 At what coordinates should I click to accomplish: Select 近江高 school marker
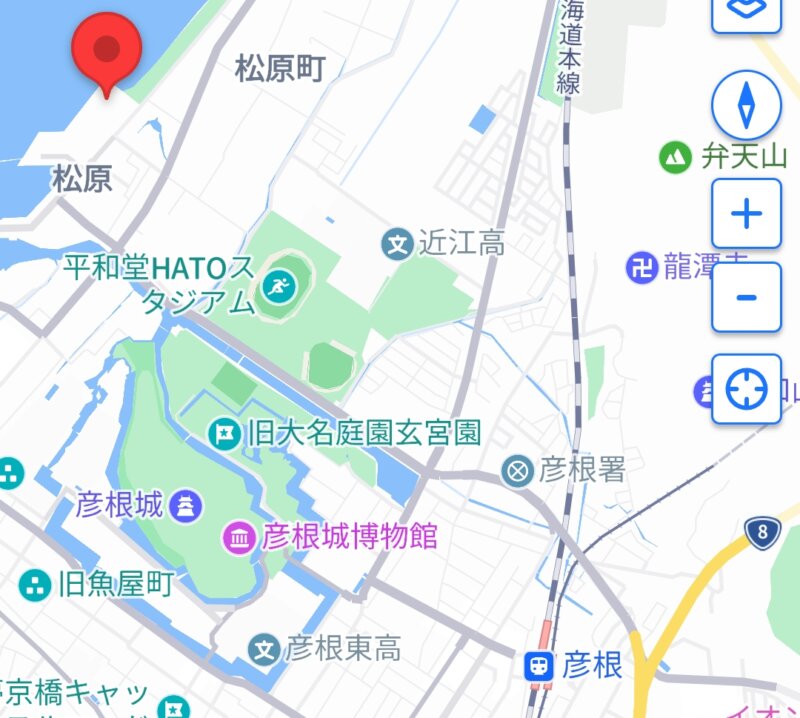pos(398,243)
